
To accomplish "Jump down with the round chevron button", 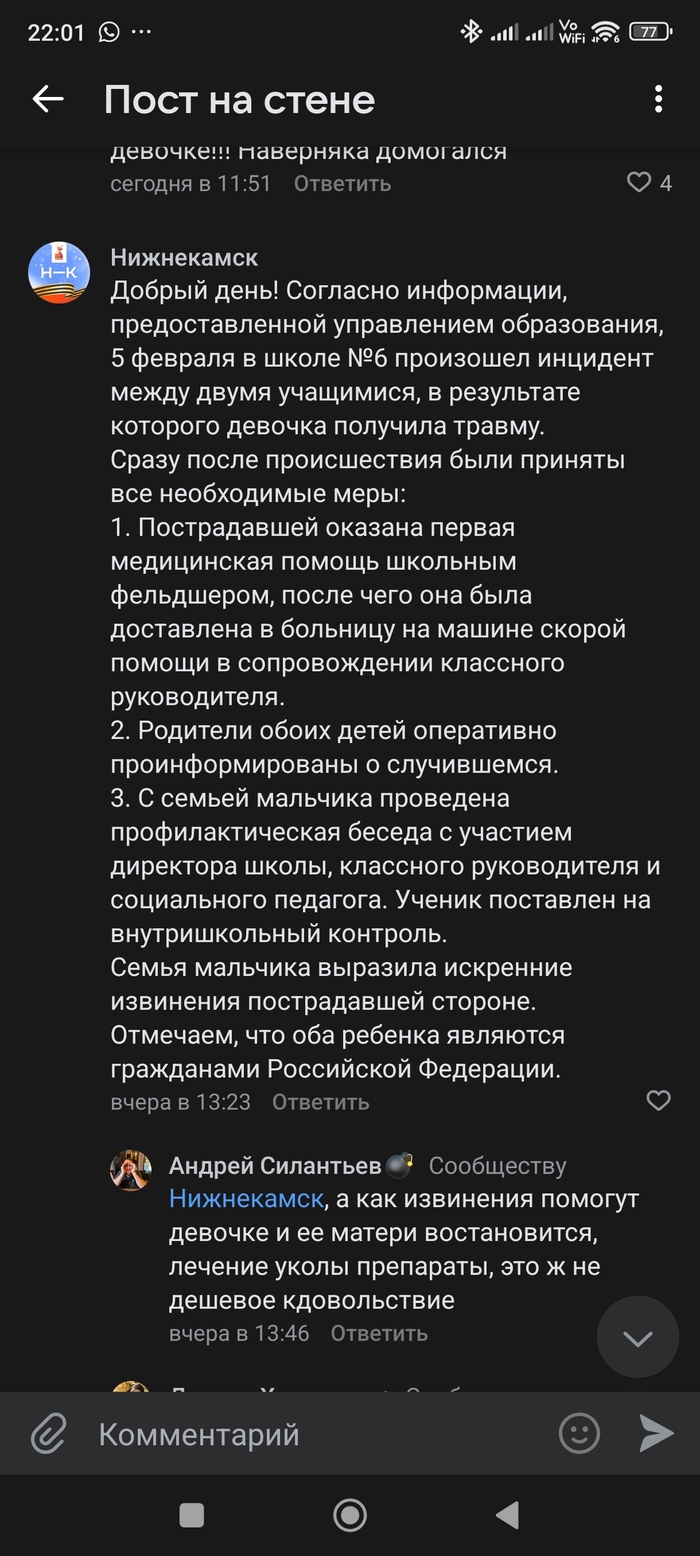I will 637,1338.
